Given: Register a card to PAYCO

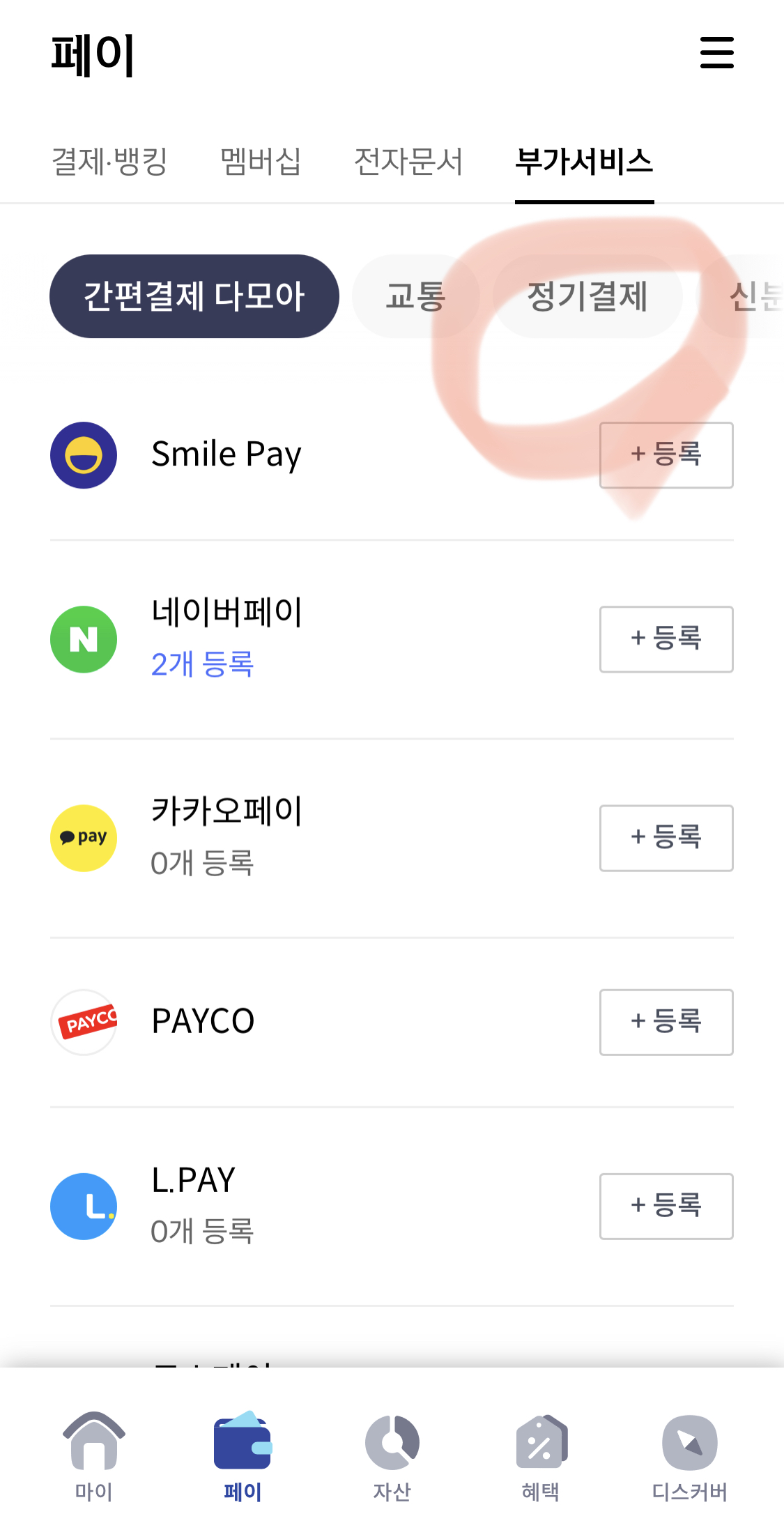Looking at the screenshot, I should [666, 1022].
